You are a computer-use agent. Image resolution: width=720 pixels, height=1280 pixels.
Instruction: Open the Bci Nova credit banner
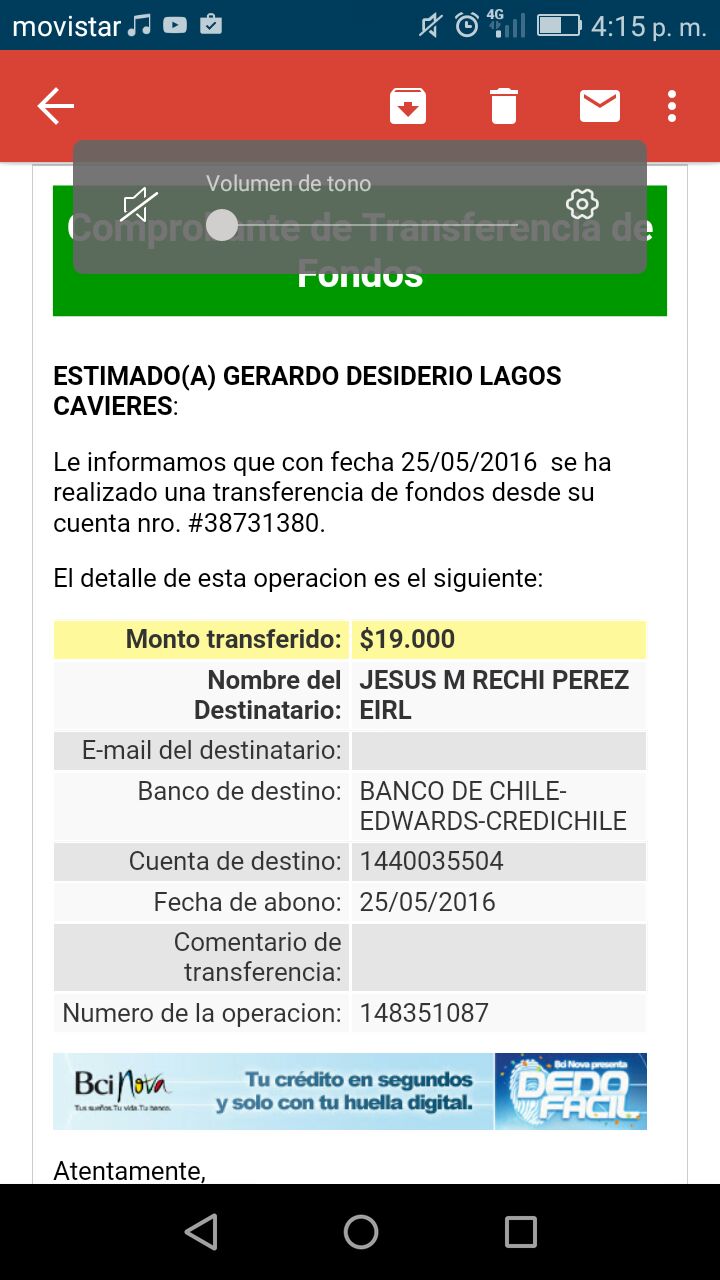pyautogui.click(x=350, y=1091)
